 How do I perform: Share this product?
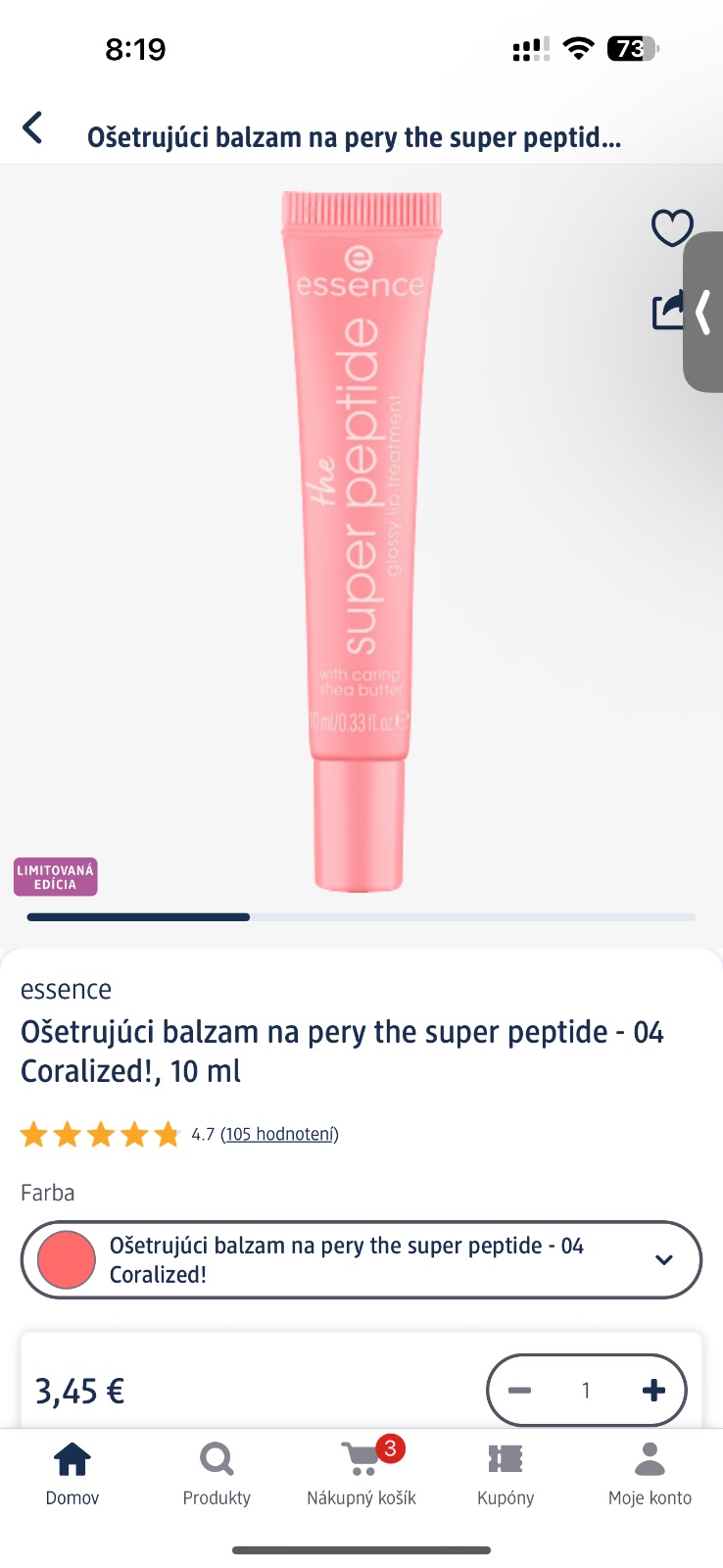pos(667,312)
